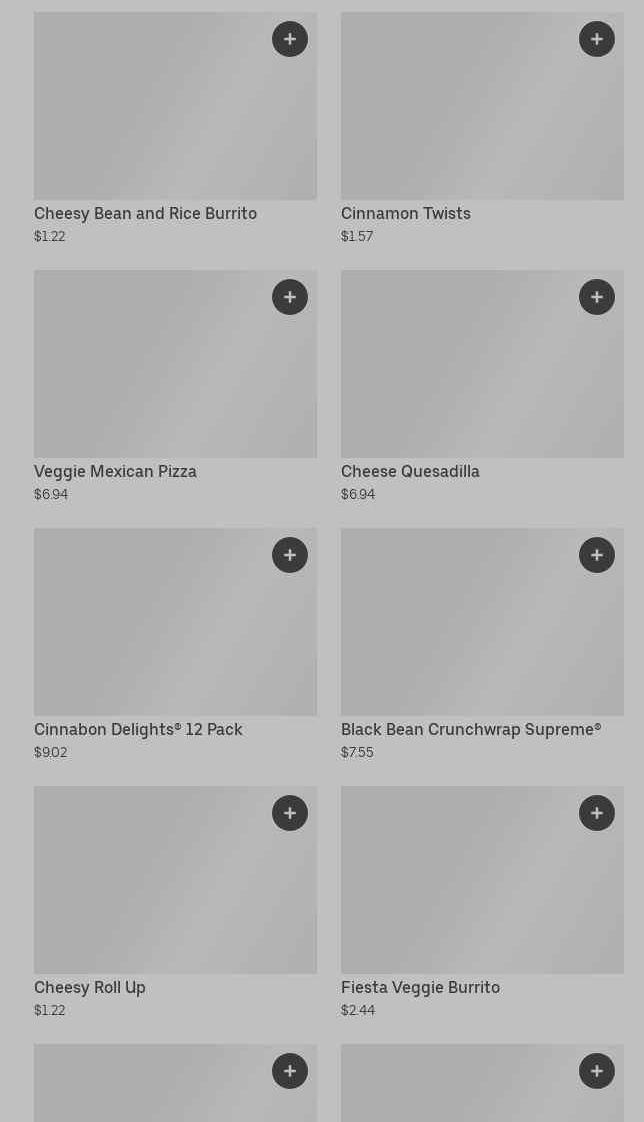Add Veggie Mexican Pizza to the order

[x=290, y=297]
